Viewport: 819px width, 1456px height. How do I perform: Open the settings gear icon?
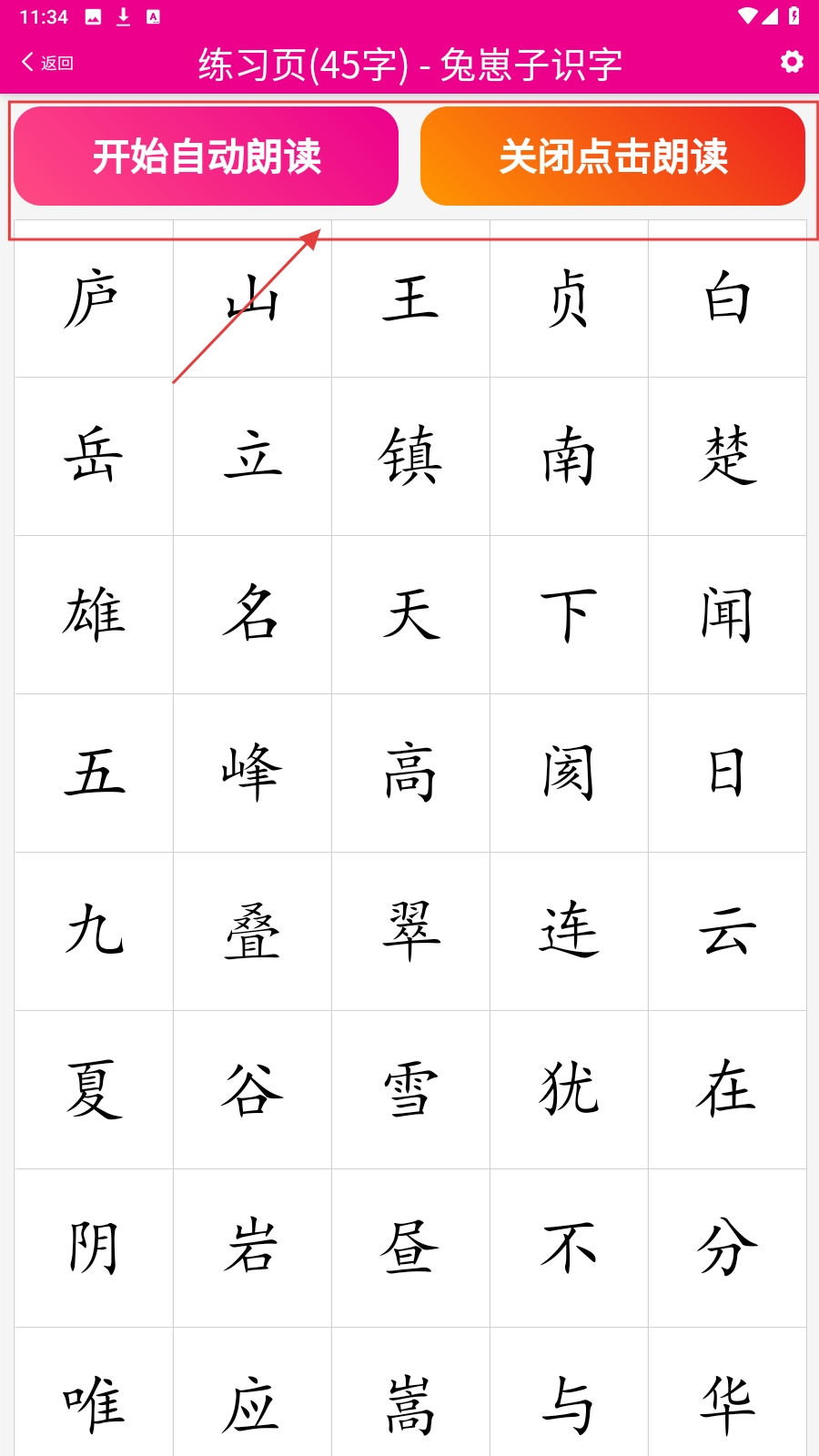point(792,62)
